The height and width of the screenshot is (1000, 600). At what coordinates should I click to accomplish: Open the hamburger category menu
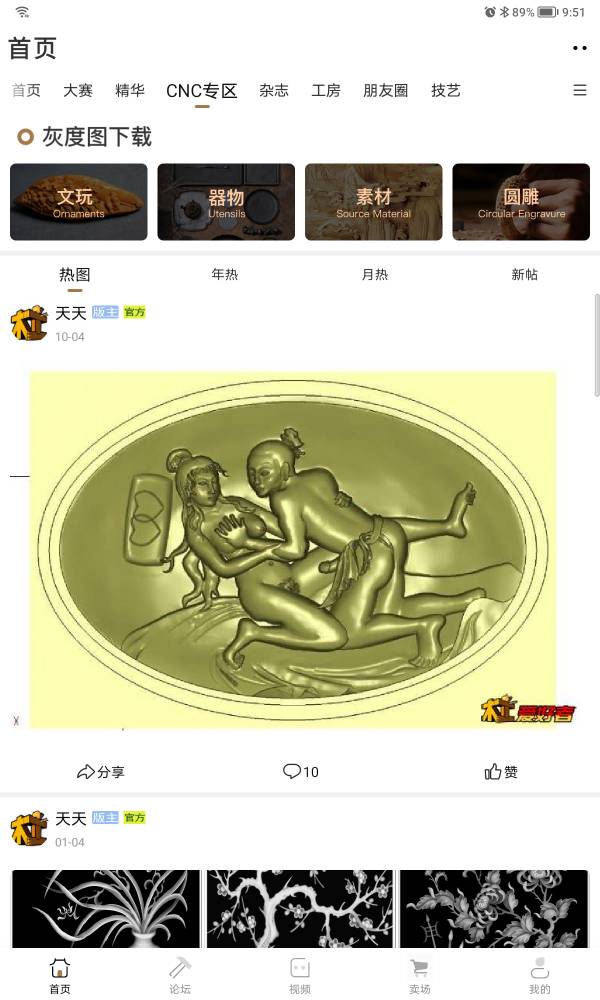click(579, 90)
